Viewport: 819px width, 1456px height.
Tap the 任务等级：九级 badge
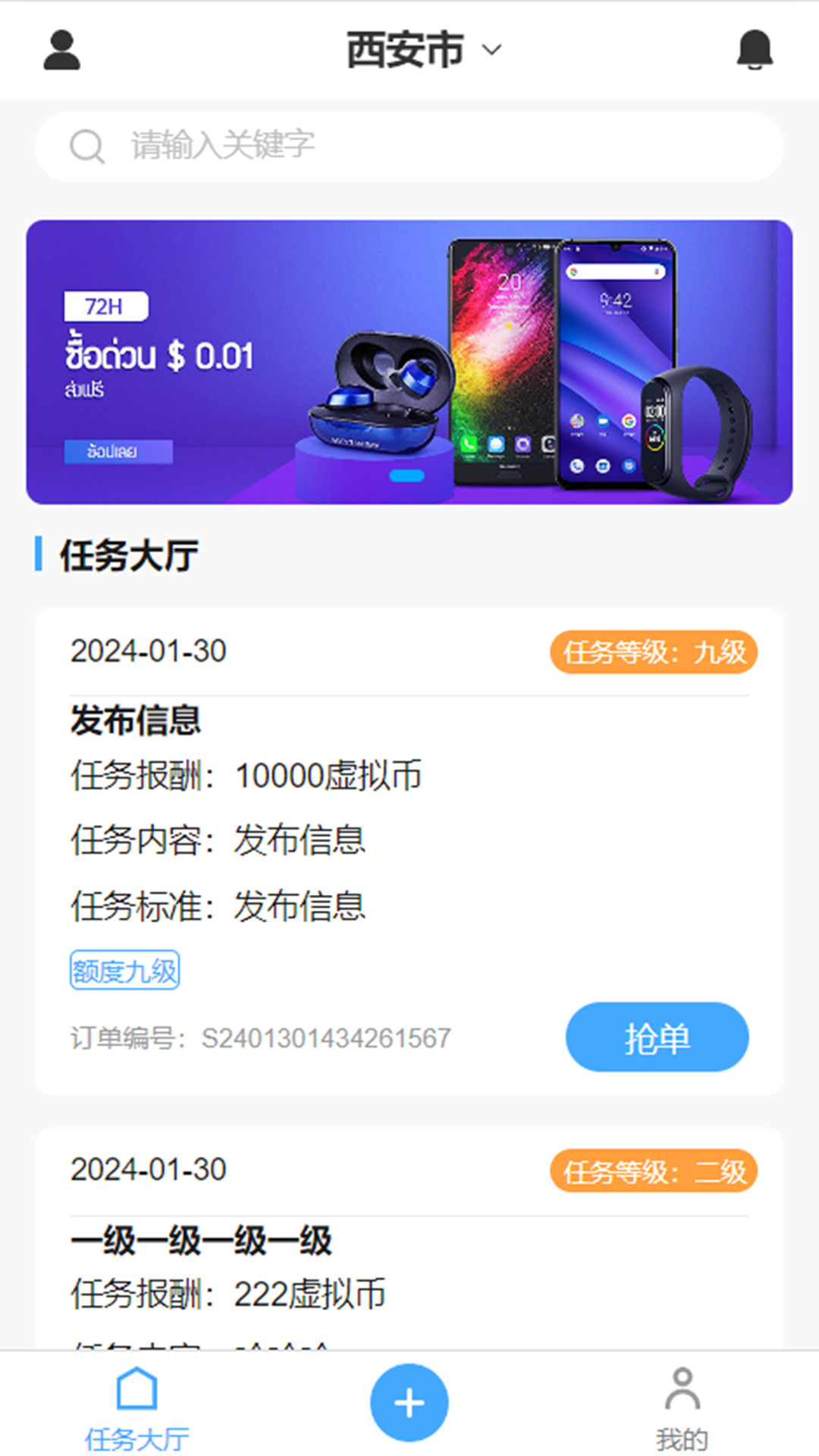coord(653,652)
